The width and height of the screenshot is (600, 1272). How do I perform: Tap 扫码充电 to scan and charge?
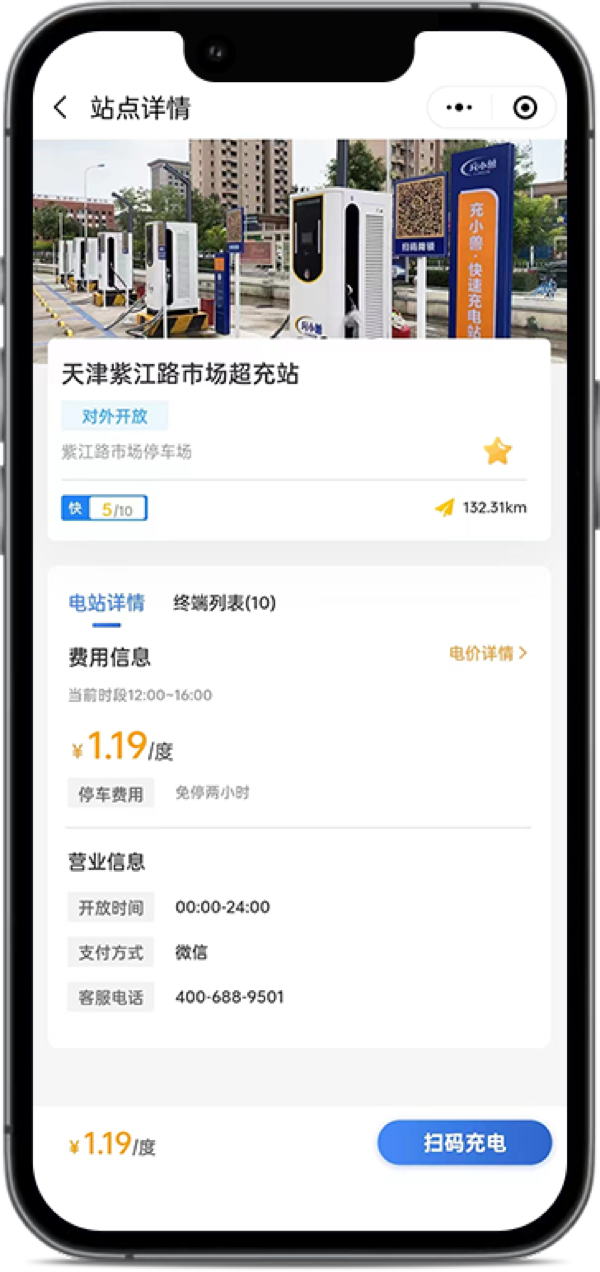(464, 1143)
